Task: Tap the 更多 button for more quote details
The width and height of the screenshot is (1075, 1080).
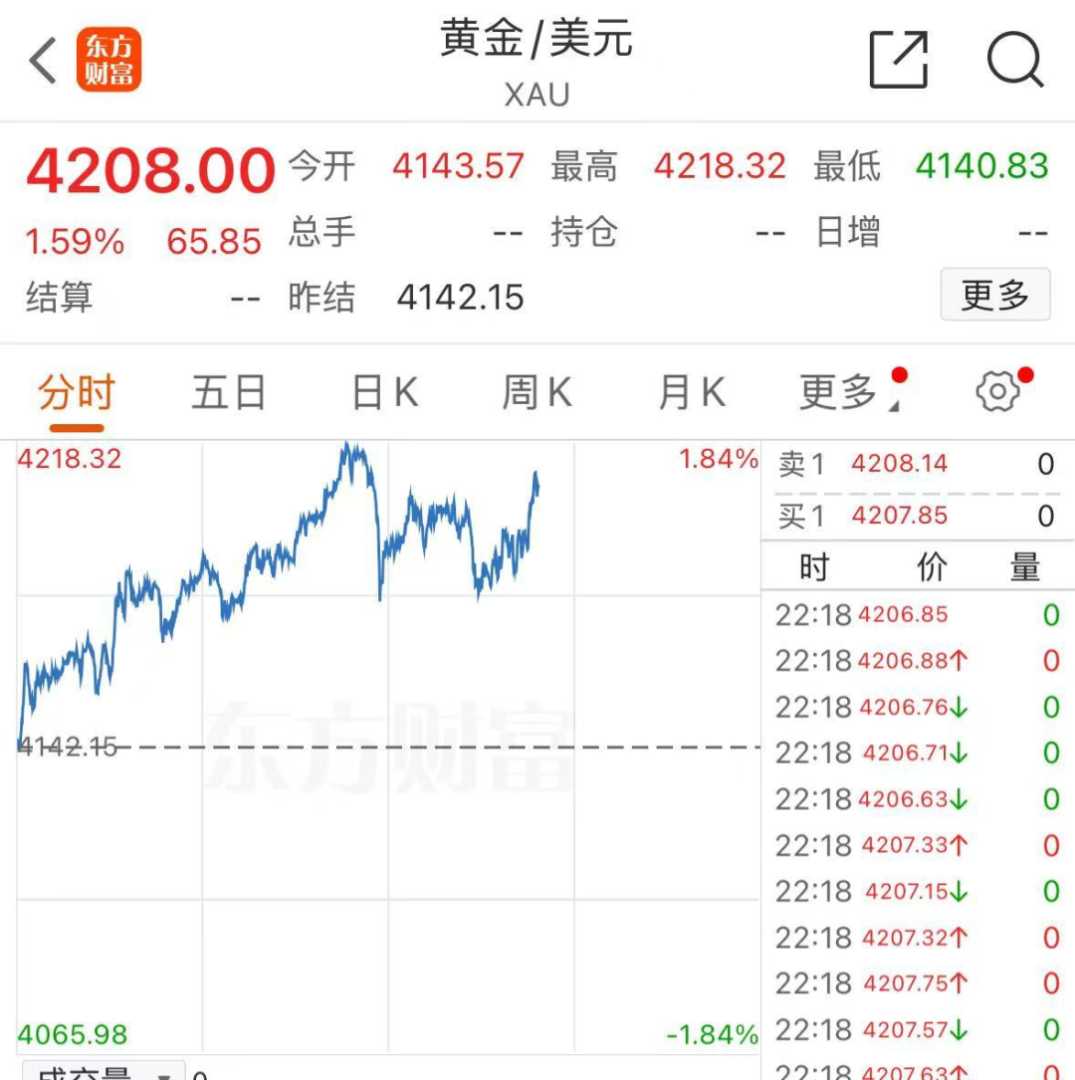Action: [994, 295]
